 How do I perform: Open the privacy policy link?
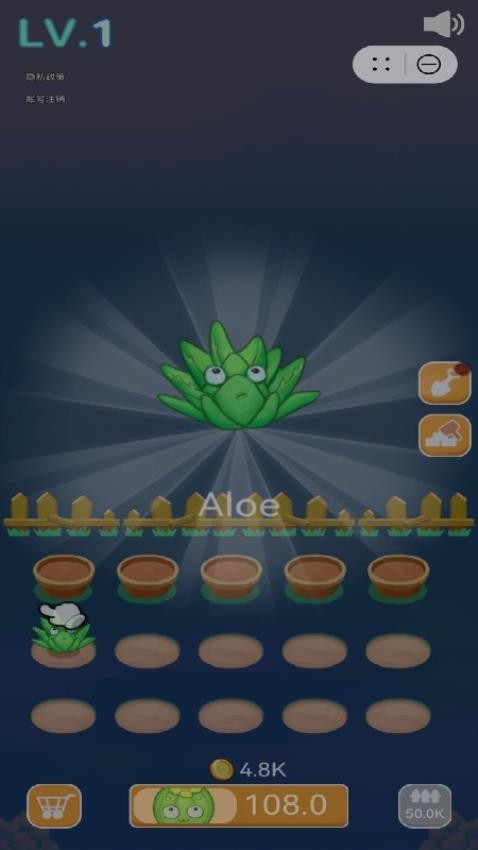[x=45, y=76]
